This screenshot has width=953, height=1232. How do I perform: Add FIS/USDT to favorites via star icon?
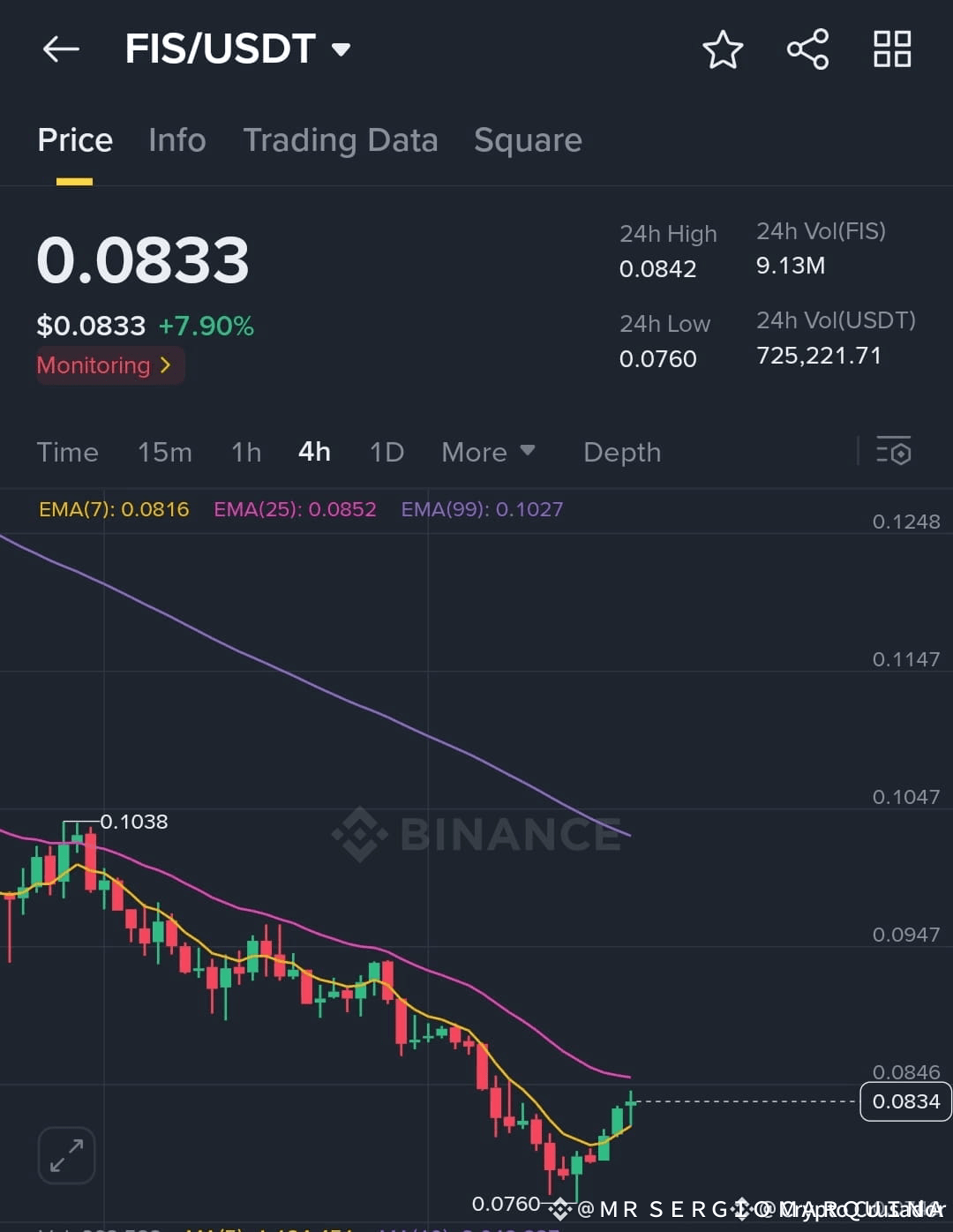coord(723,49)
